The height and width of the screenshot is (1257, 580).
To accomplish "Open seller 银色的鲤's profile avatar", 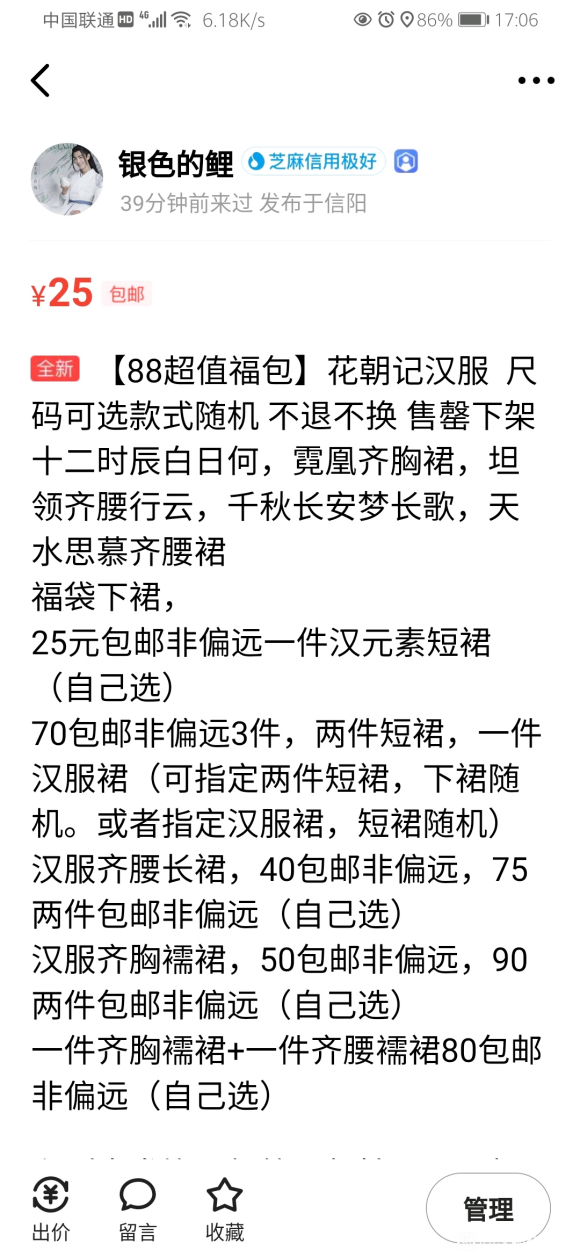I will 68,178.
